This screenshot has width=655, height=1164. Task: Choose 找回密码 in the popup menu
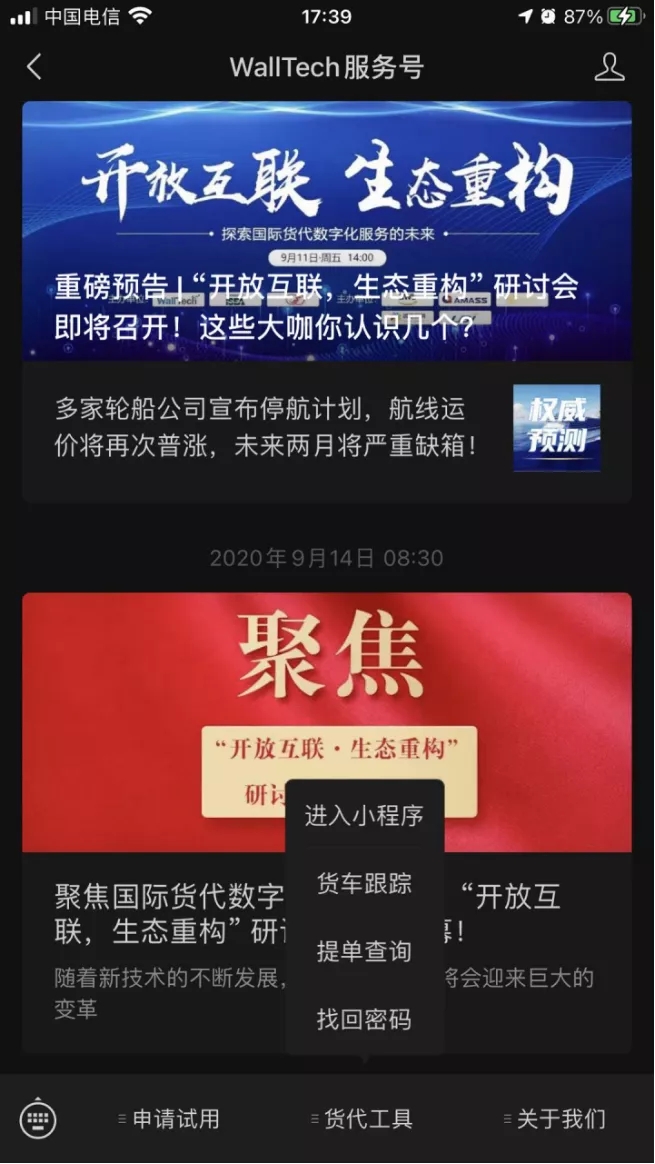pos(364,1020)
